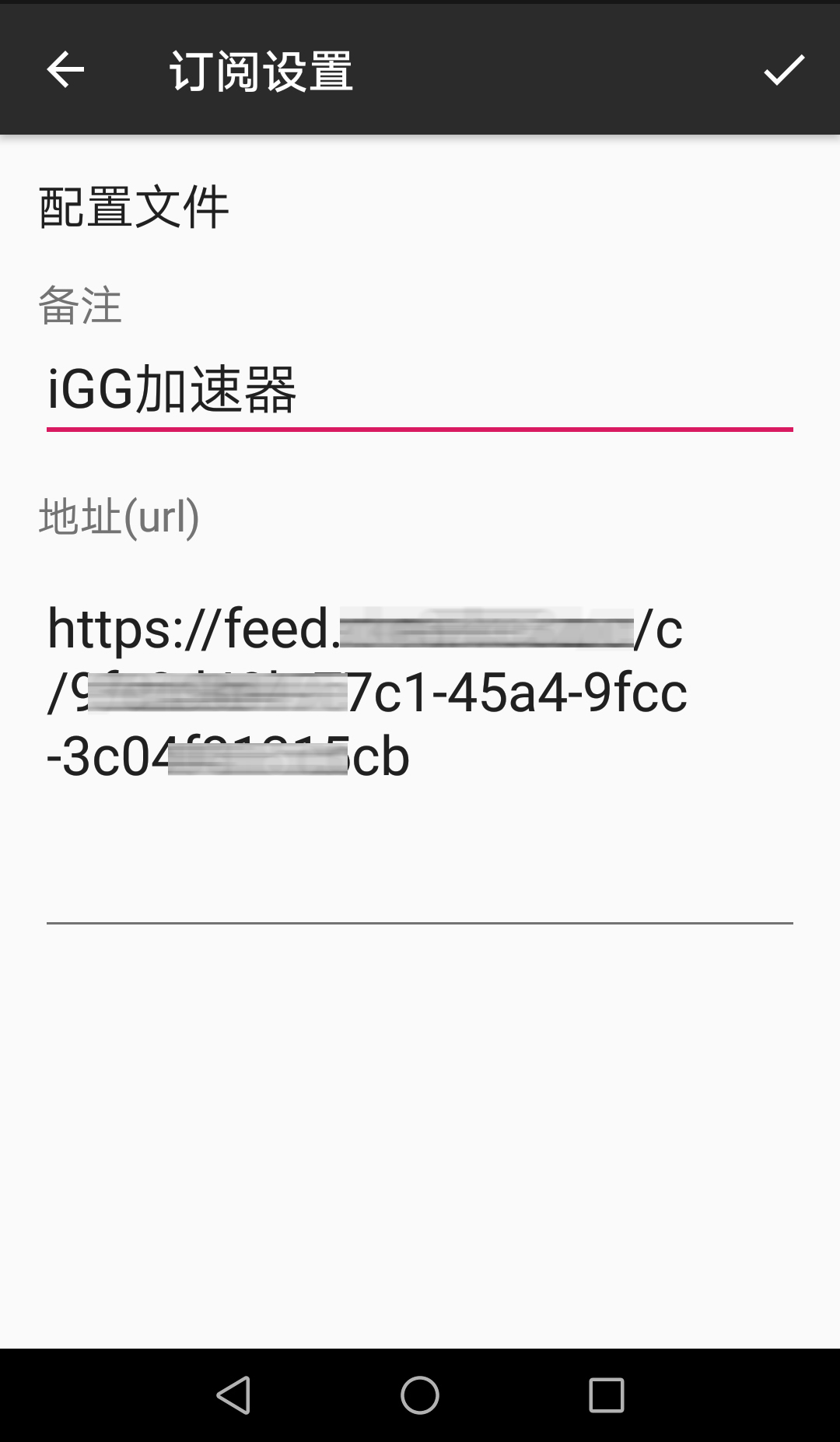
Task: Confirm the subscription with the checkmark
Action: pyautogui.click(x=783, y=70)
